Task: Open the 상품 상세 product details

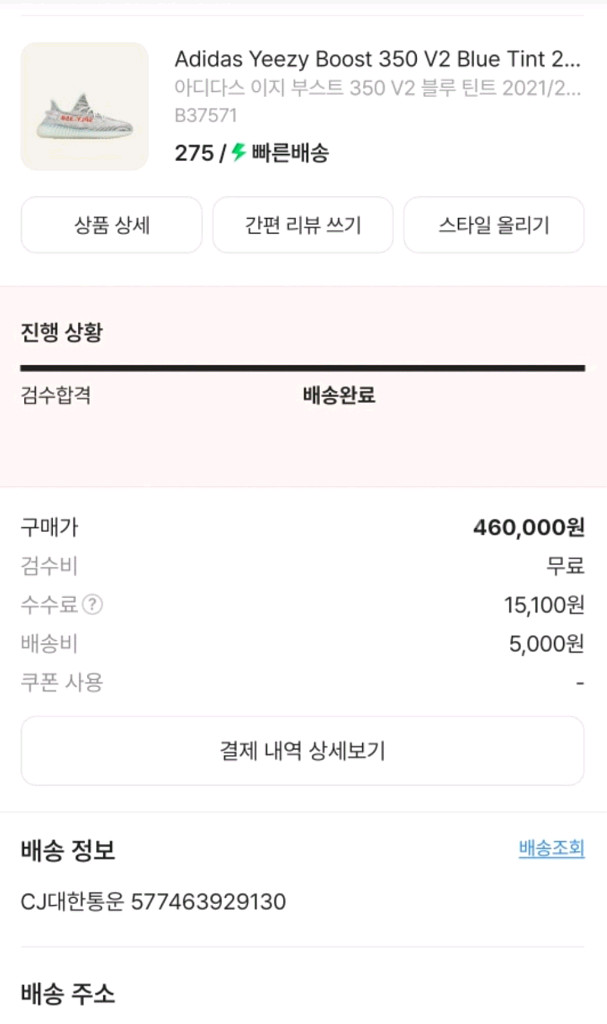Action: pyautogui.click(x=111, y=225)
